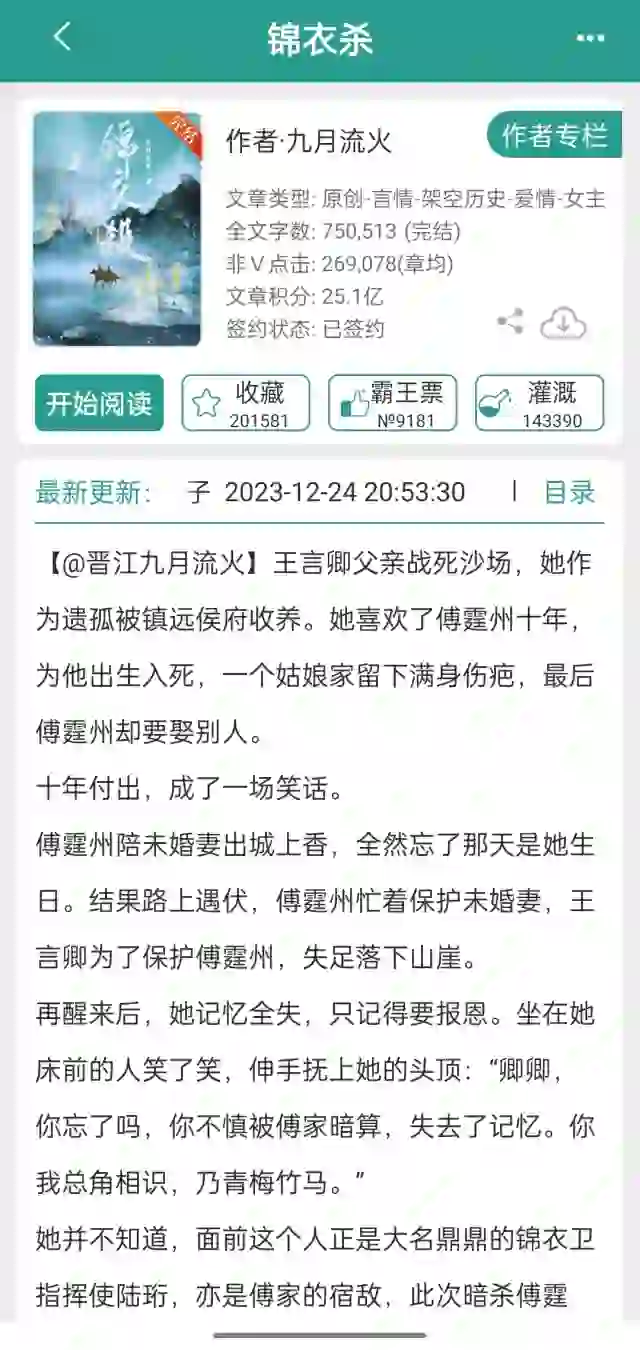Tap the 灌溉 button
Viewport: 640px width, 1350px height.
(x=539, y=403)
